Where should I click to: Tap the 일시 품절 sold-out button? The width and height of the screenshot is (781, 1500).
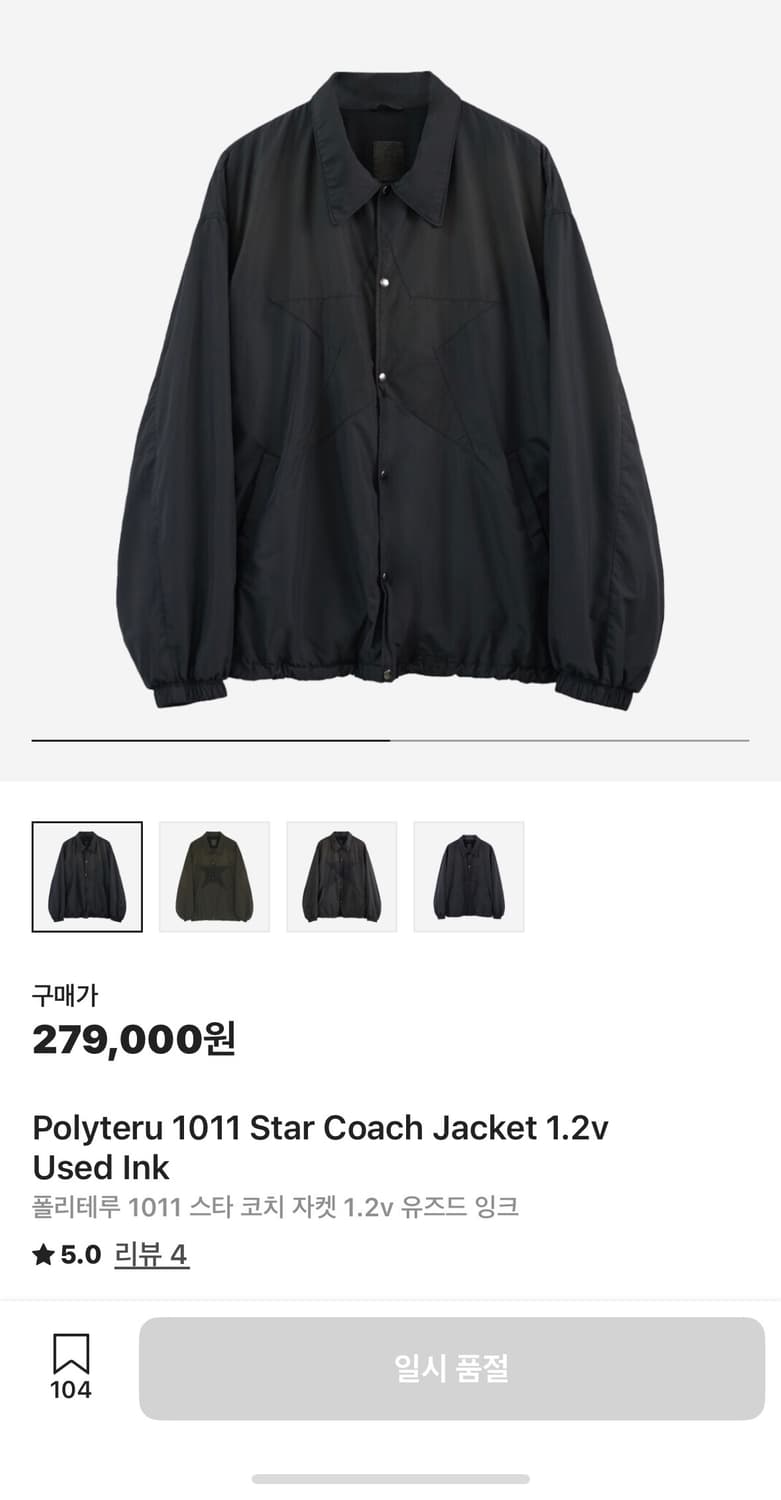[x=452, y=1368]
